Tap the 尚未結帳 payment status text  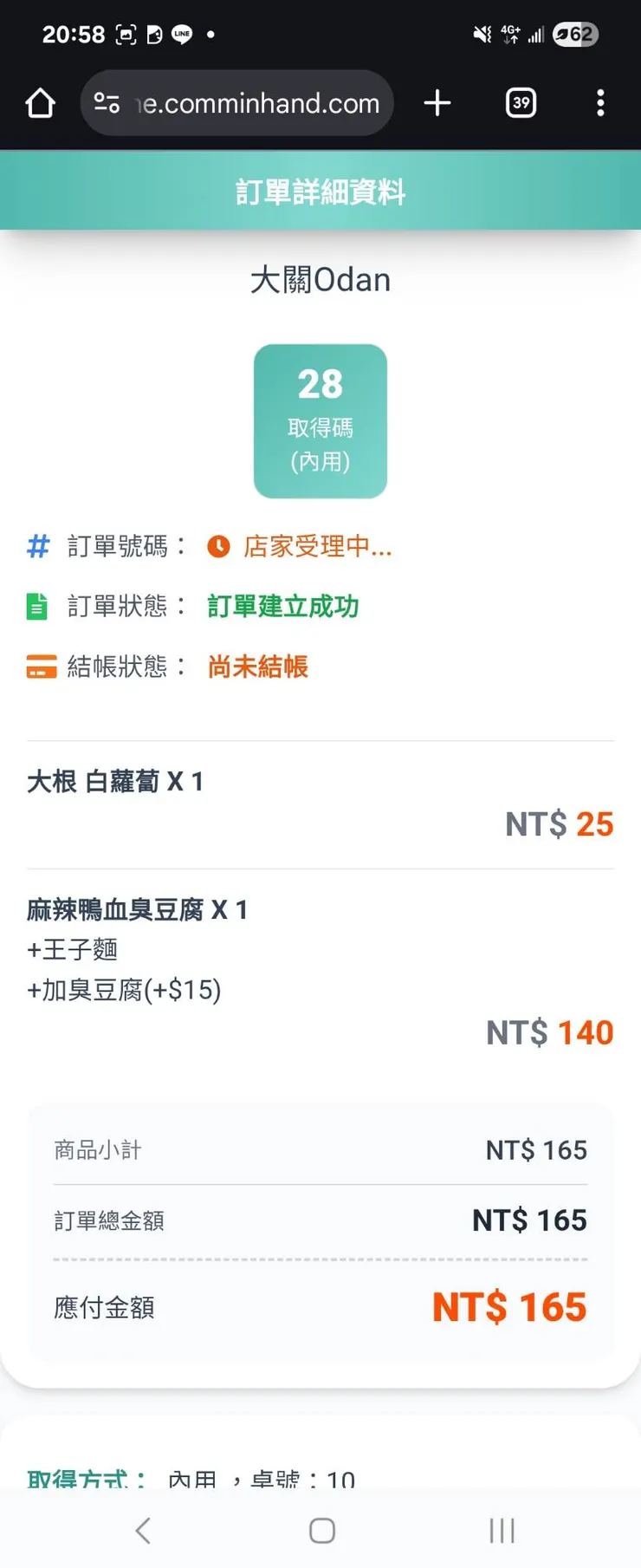(x=256, y=666)
